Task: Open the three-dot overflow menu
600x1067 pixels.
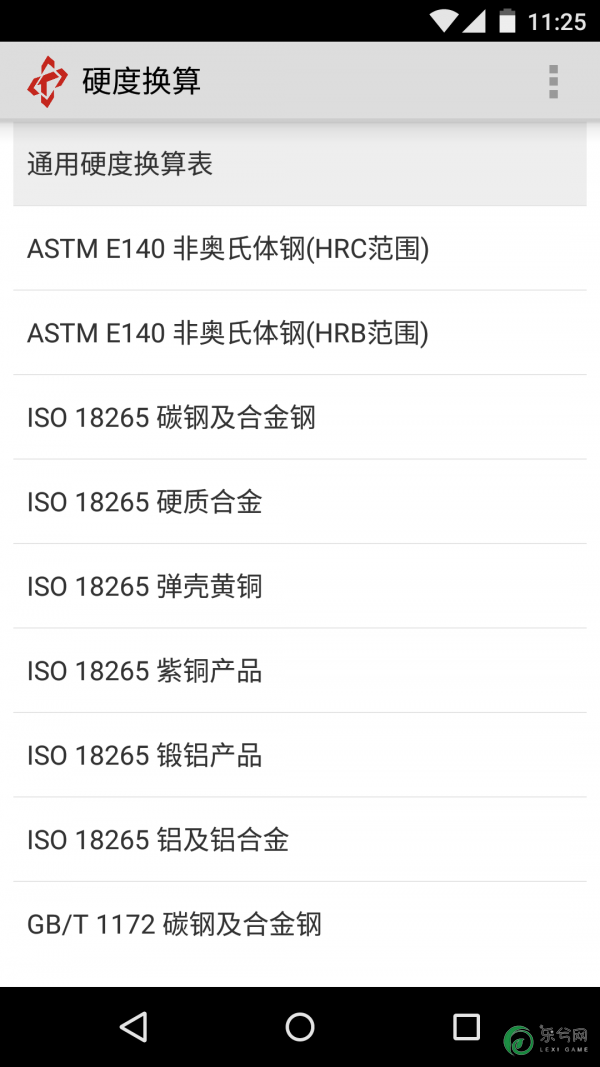Action: point(553,82)
